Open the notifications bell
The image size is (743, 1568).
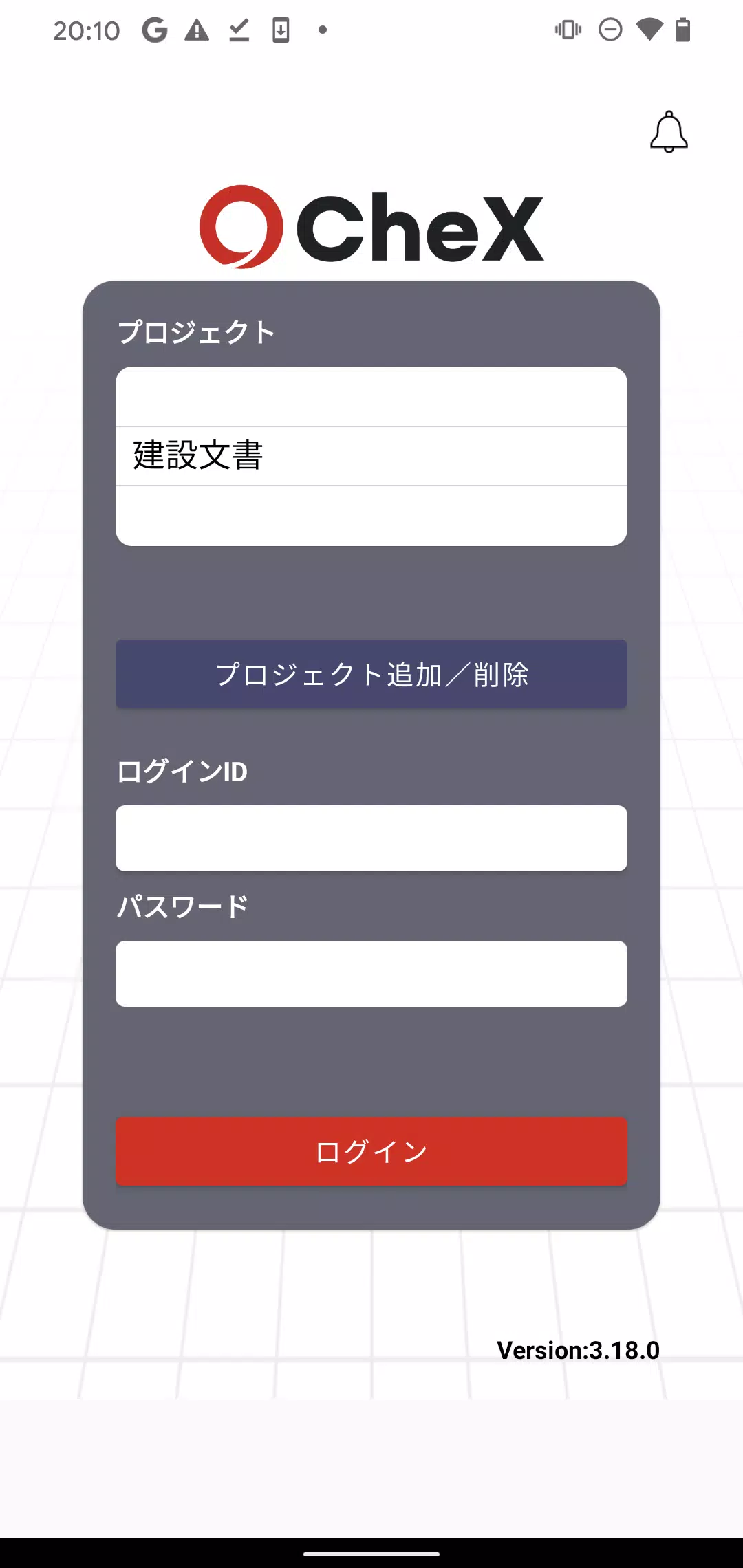pos(669,131)
